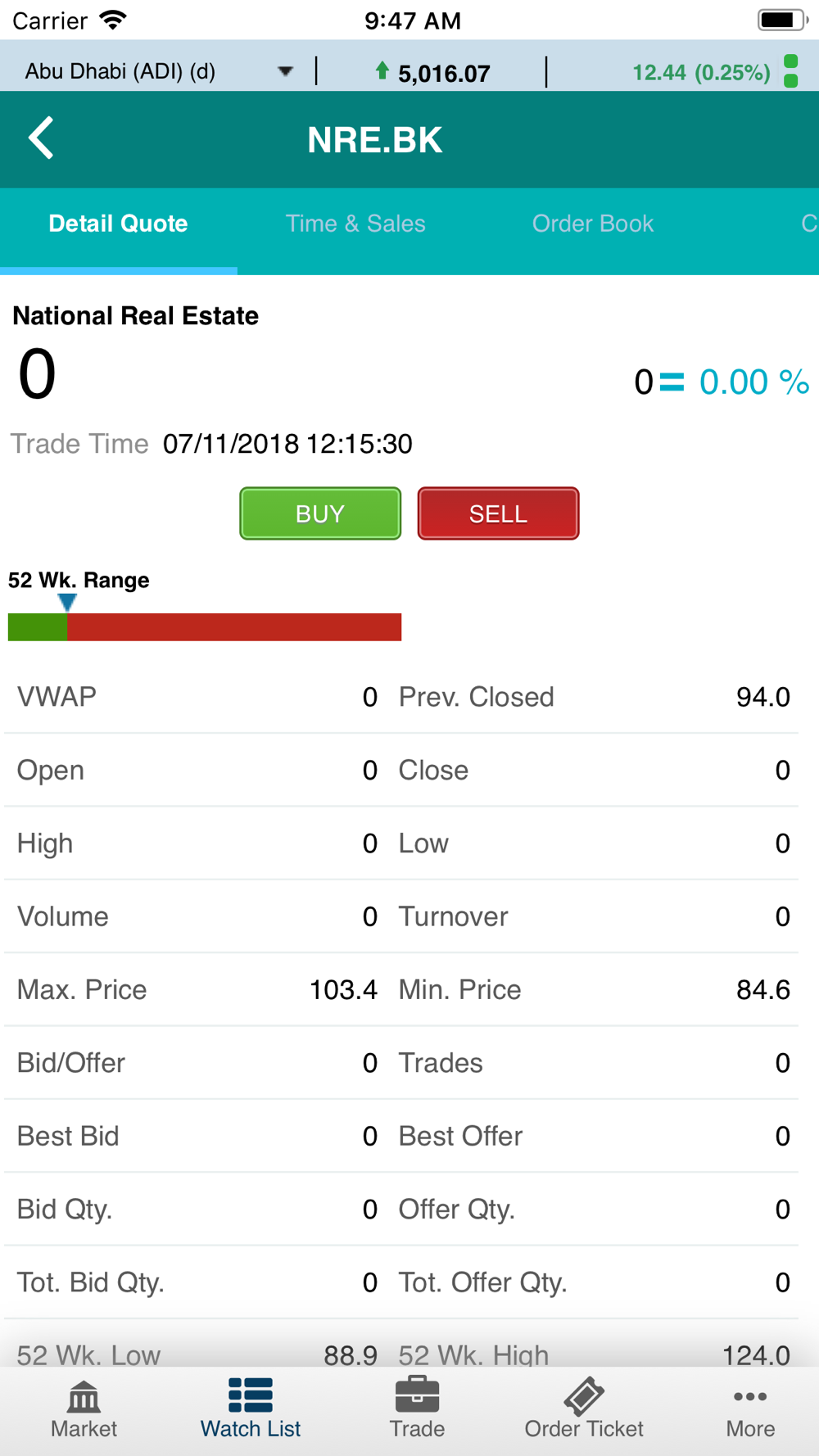Go to the Trade tab

(x=417, y=1410)
